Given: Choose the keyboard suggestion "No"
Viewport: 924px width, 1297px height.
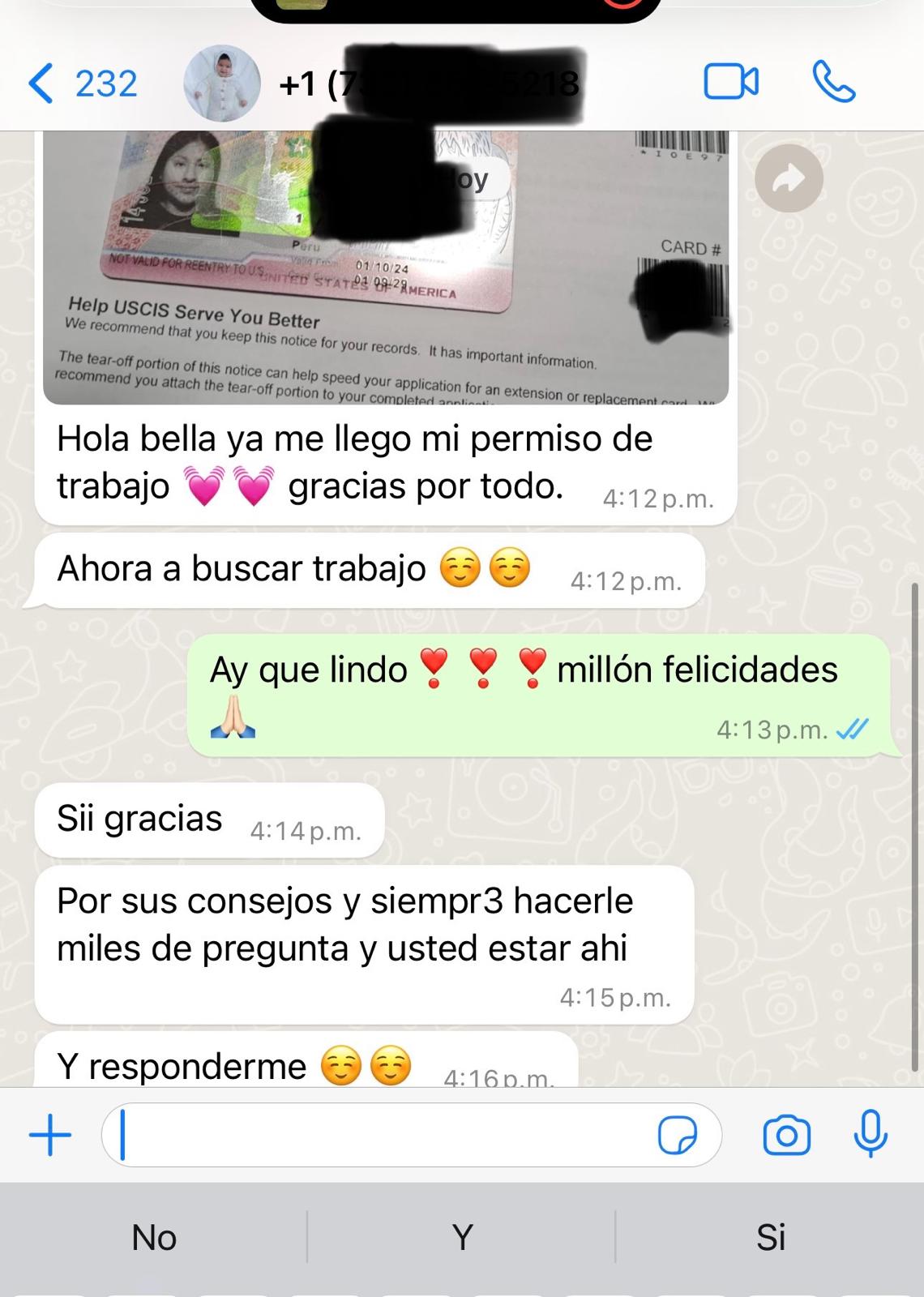Looking at the screenshot, I should point(154,1238).
